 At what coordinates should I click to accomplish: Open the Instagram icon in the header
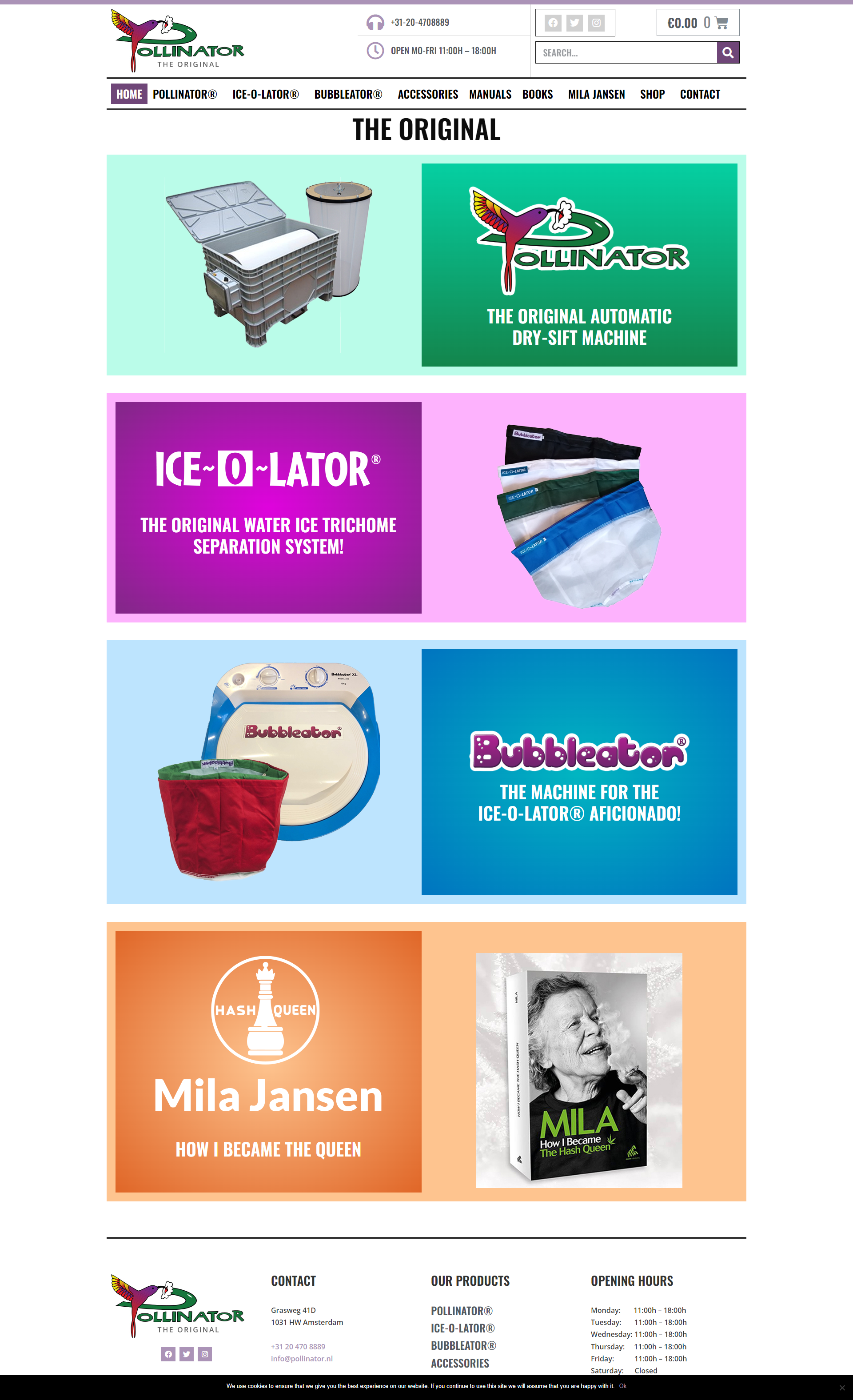tap(596, 23)
